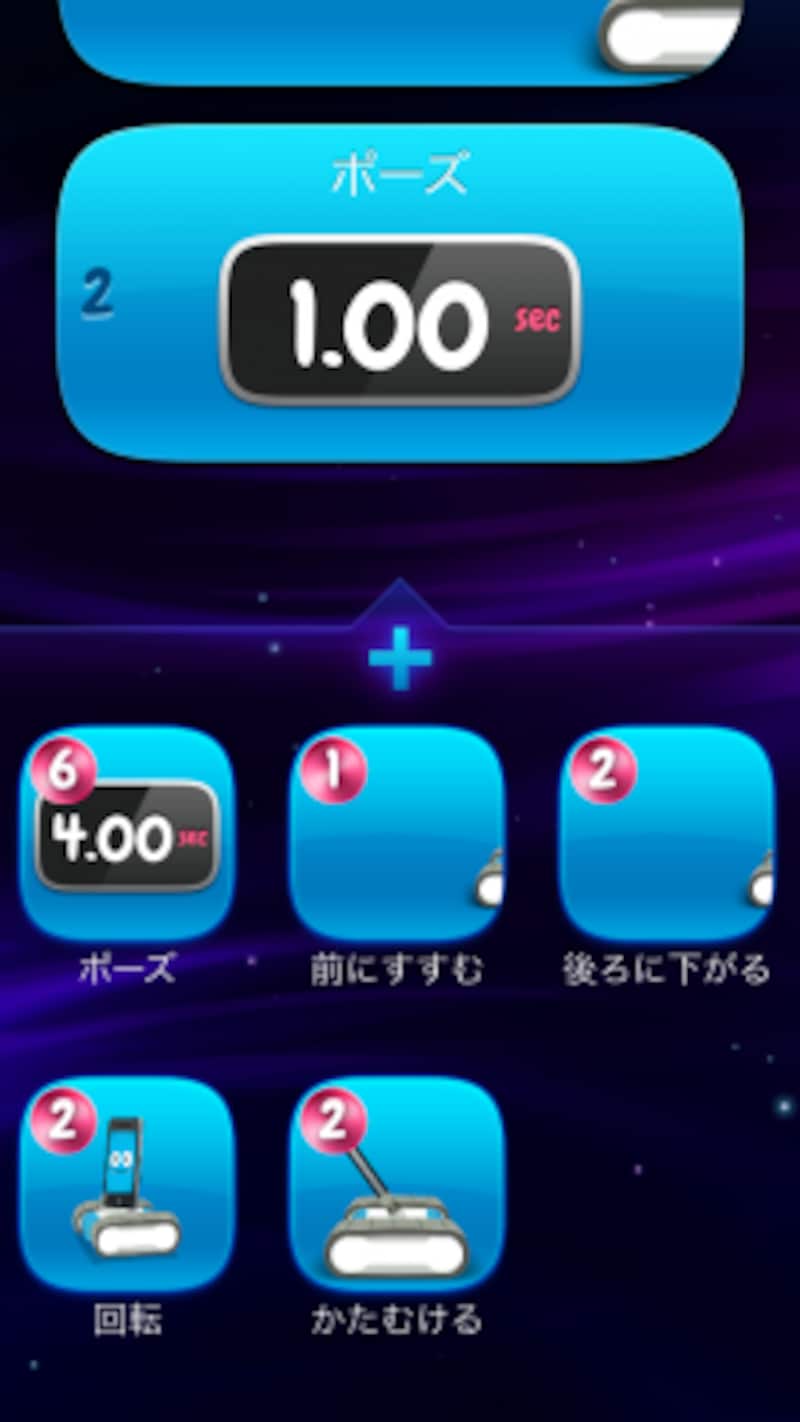Screen dimensions: 800x1422
Task: Add the 回転 action
Action: pyautogui.click(x=127, y=1185)
